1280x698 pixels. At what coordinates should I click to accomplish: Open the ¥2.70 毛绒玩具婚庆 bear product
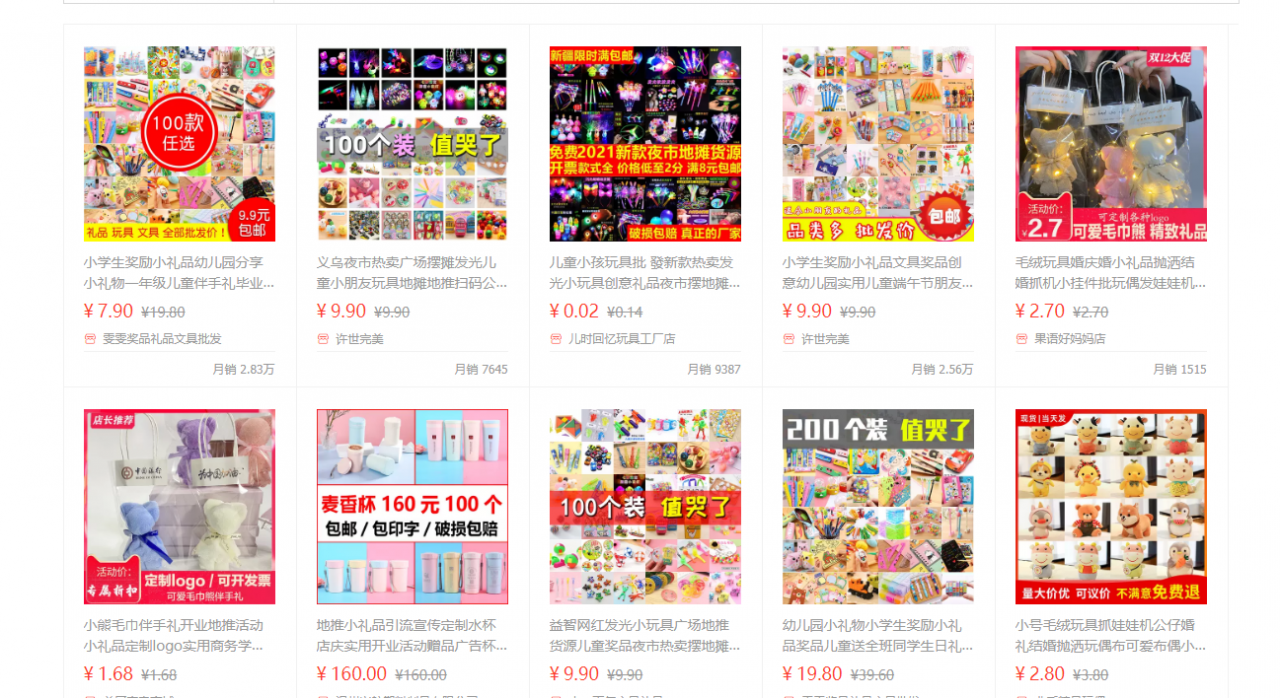tap(1111, 144)
